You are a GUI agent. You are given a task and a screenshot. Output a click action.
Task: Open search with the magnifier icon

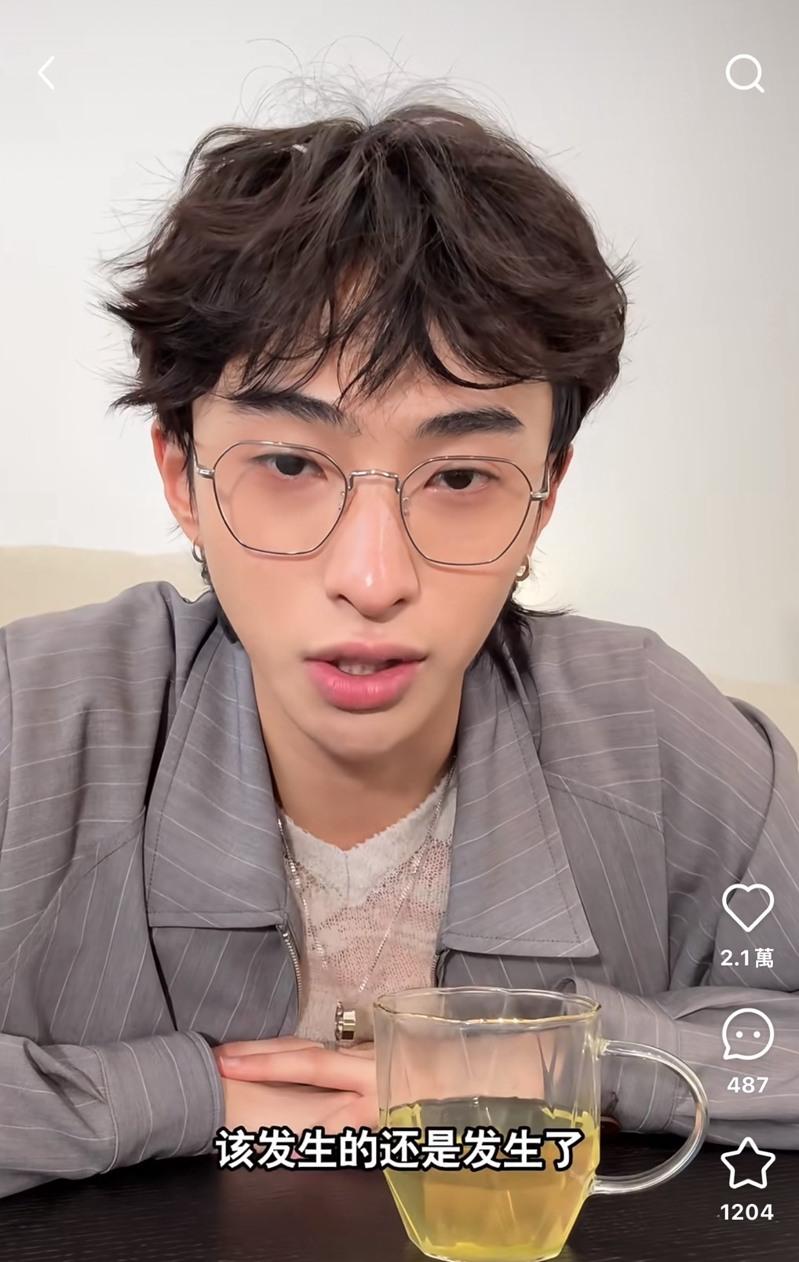pos(744,73)
